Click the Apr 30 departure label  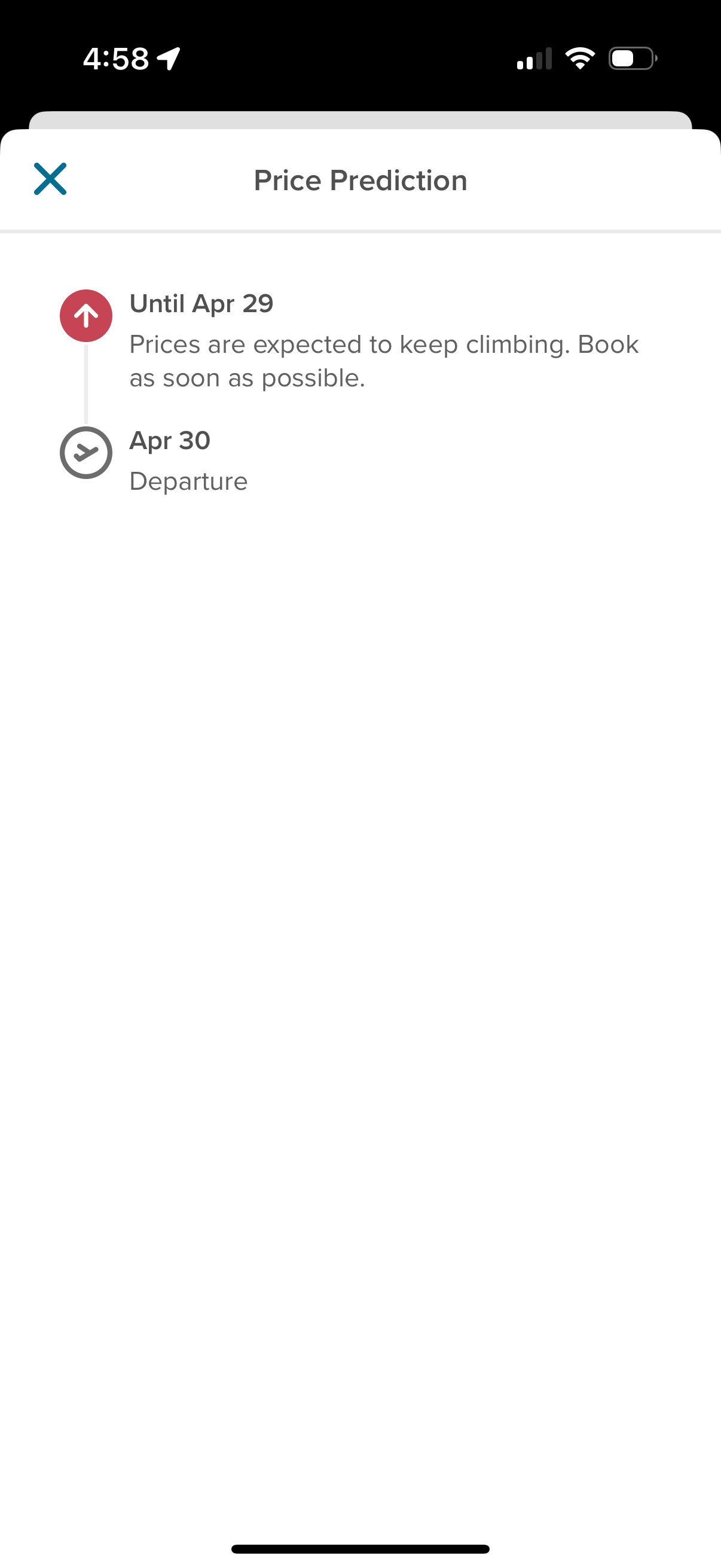tap(169, 440)
